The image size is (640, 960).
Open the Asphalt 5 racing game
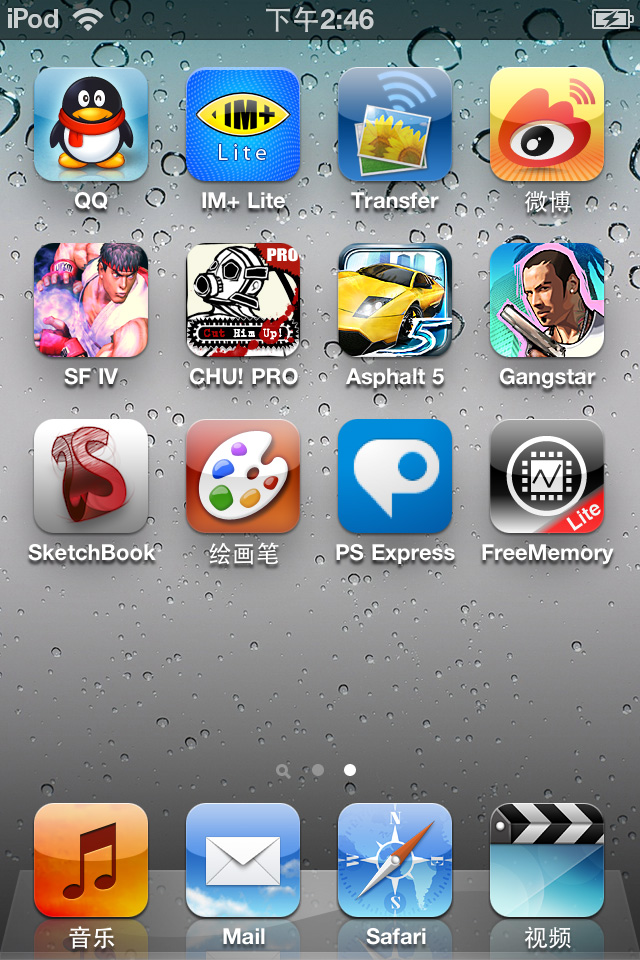coord(395,300)
